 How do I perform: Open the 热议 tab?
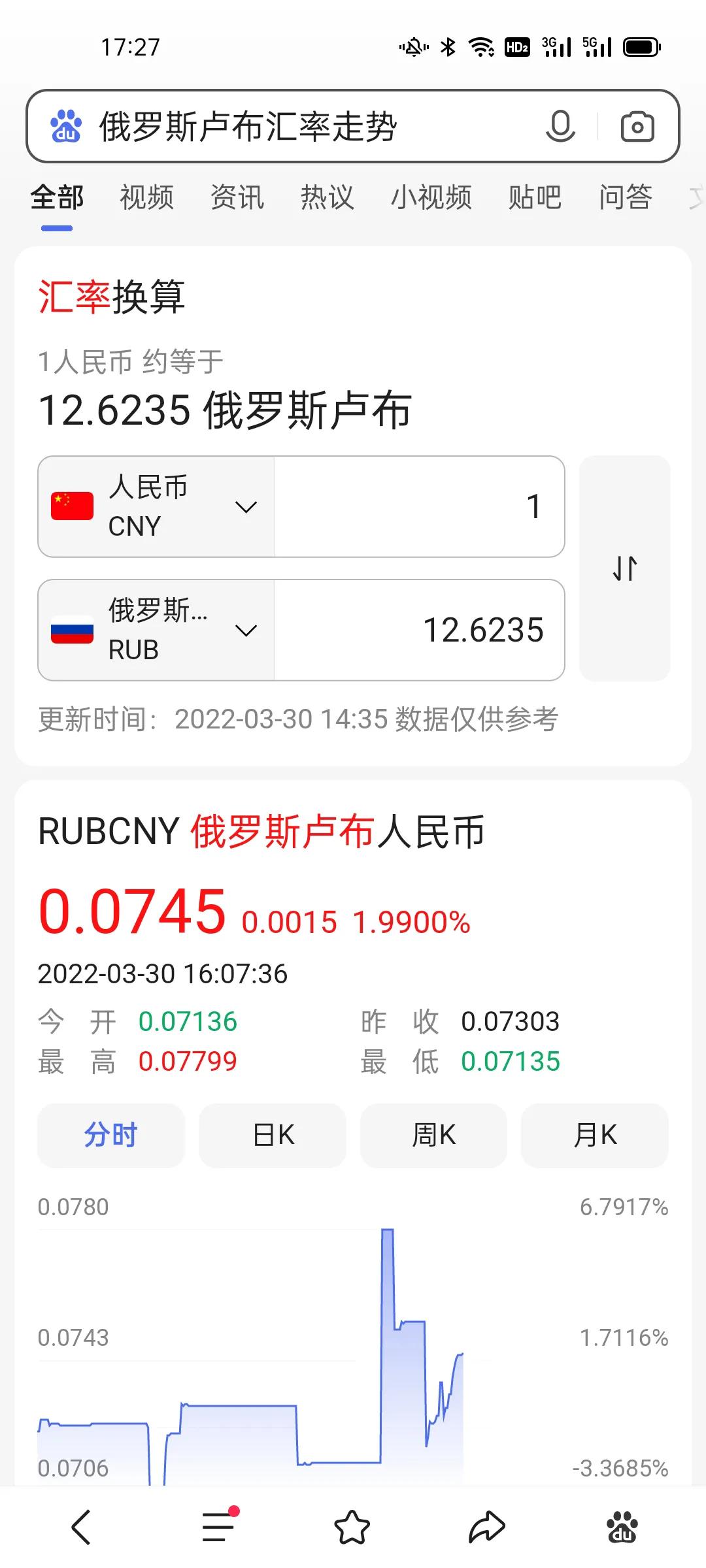click(x=327, y=197)
